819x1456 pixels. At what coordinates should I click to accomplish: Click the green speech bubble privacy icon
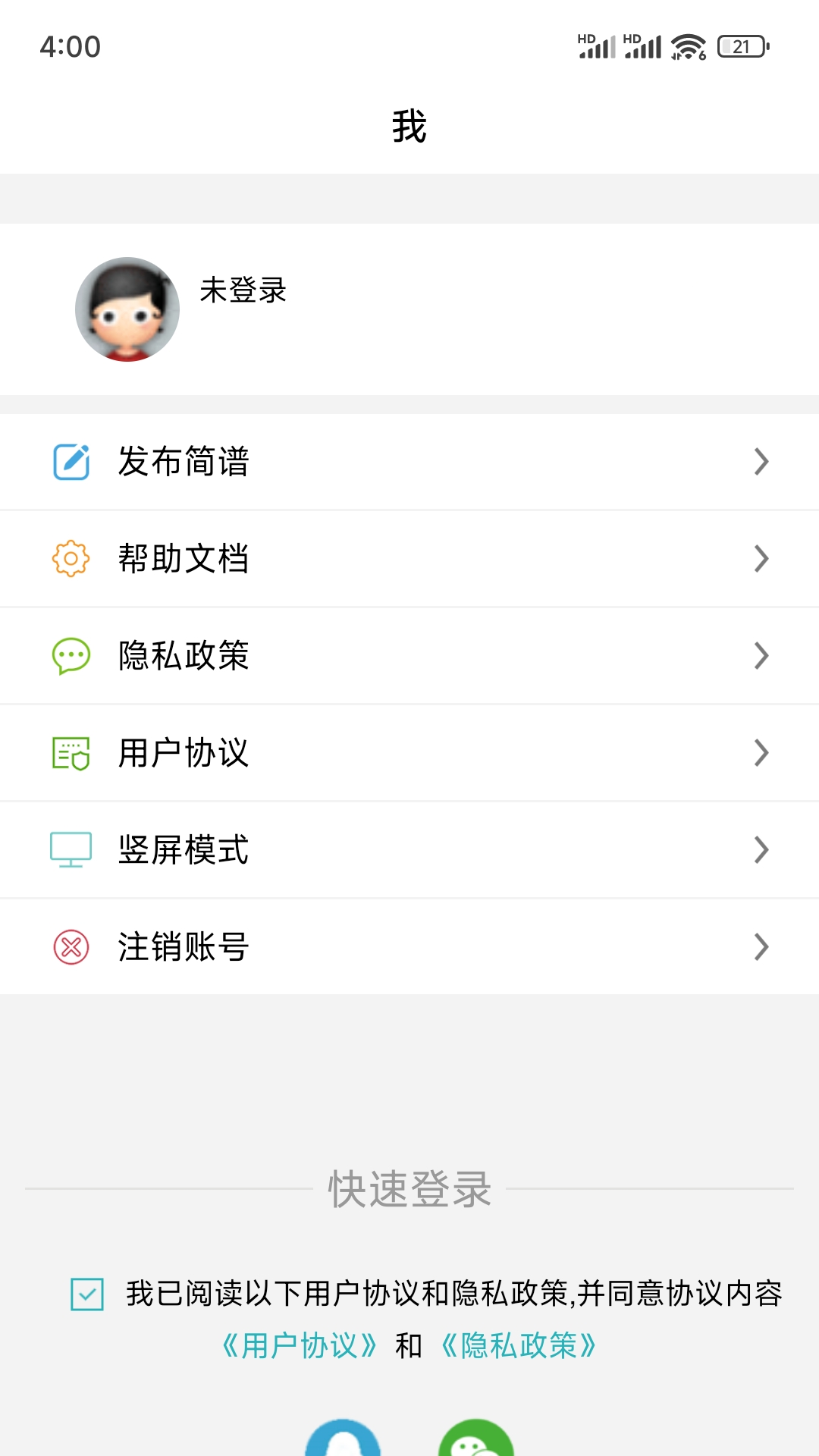(71, 655)
